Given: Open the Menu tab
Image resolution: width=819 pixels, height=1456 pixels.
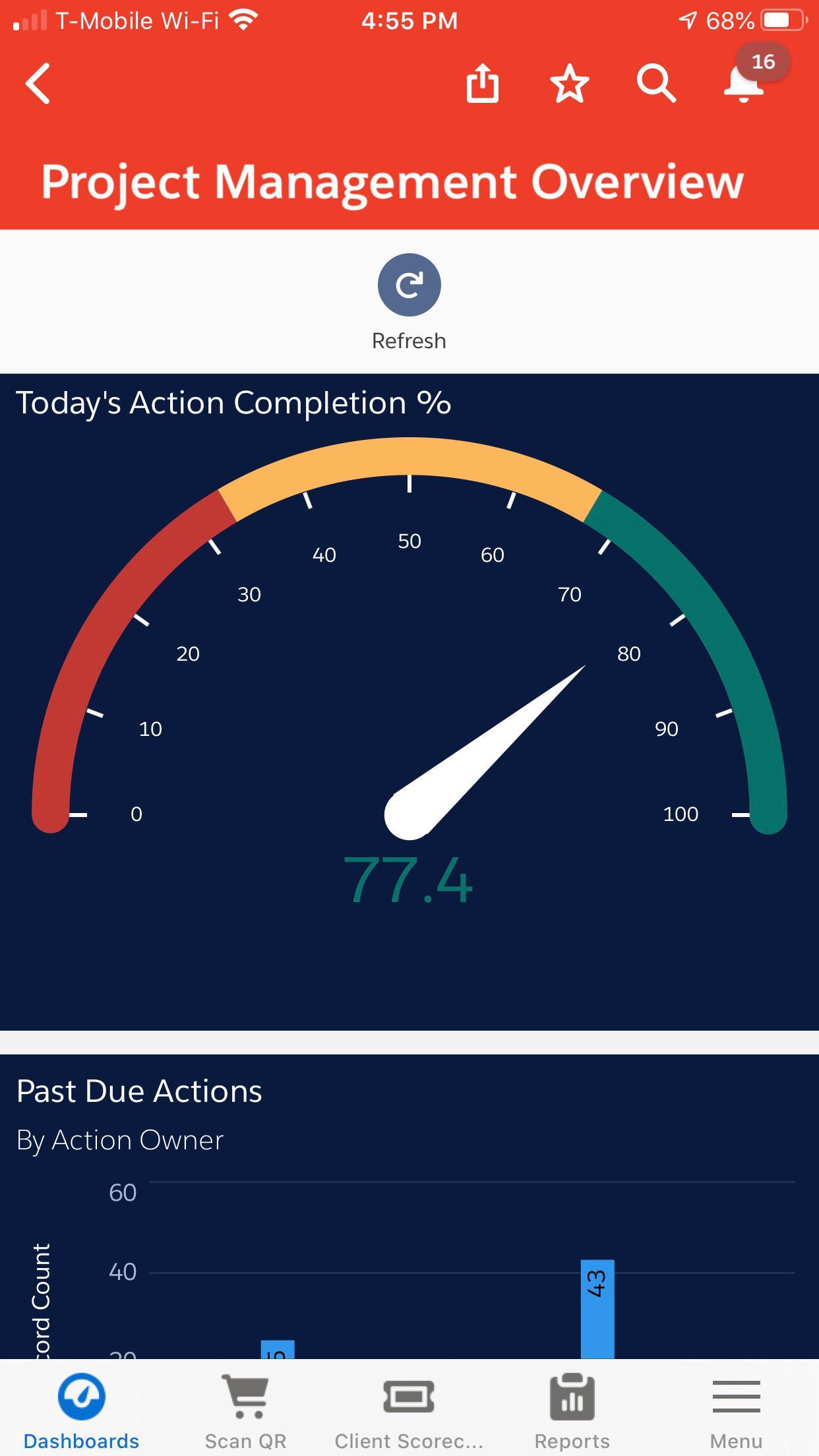Looking at the screenshot, I should pyautogui.click(x=736, y=1409).
